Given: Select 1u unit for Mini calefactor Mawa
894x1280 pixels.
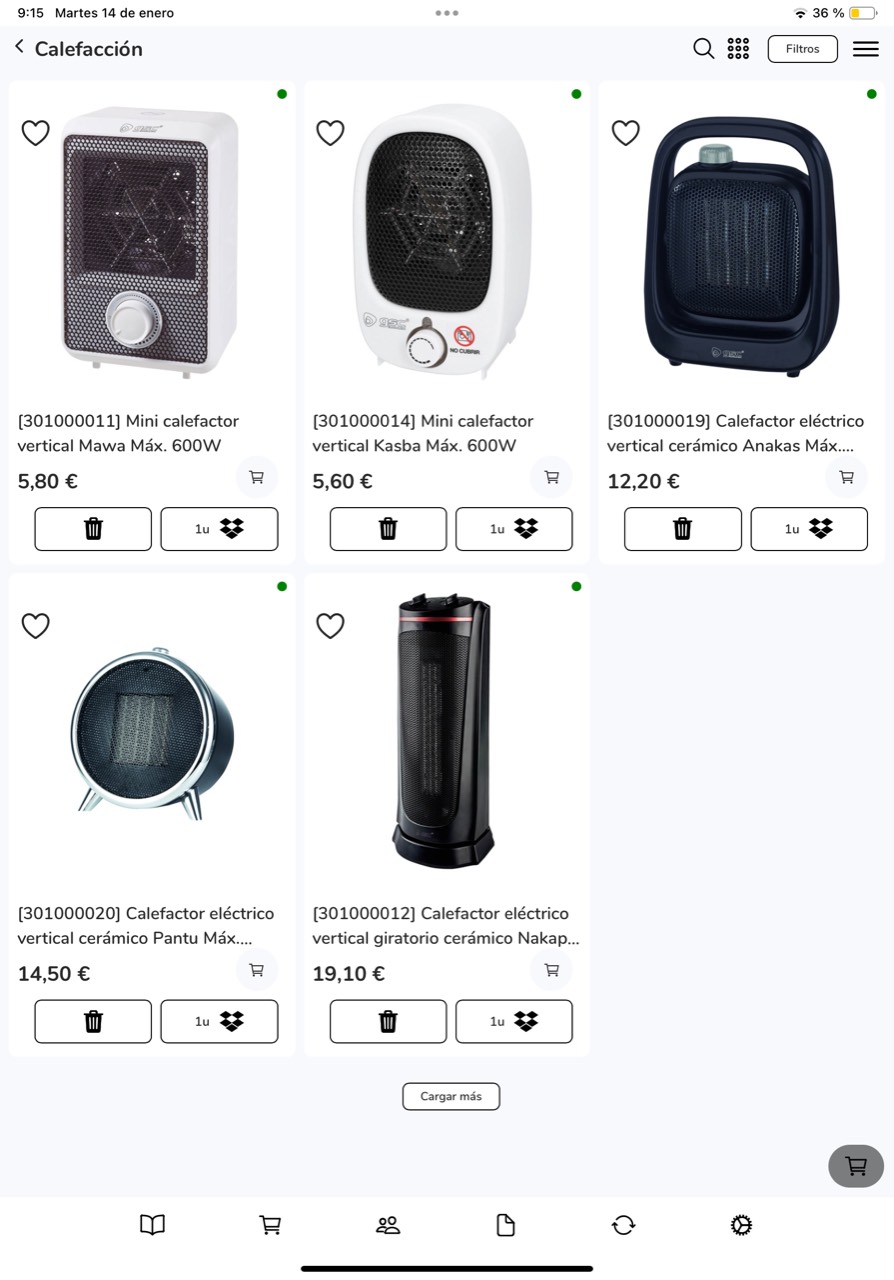Looking at the screenshot, I should (x=219, y=529).
